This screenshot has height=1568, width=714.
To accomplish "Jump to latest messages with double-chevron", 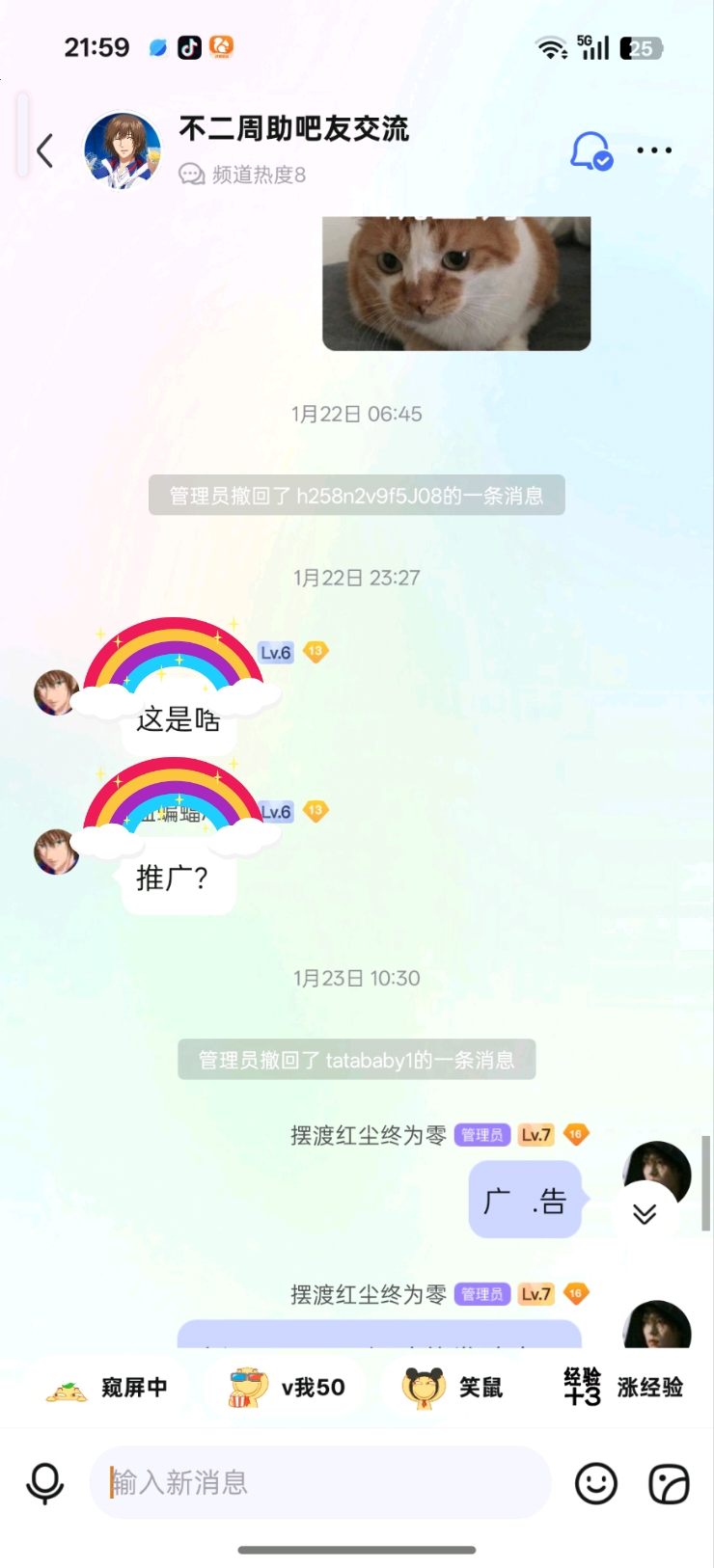I will [x=645, y=1214].
